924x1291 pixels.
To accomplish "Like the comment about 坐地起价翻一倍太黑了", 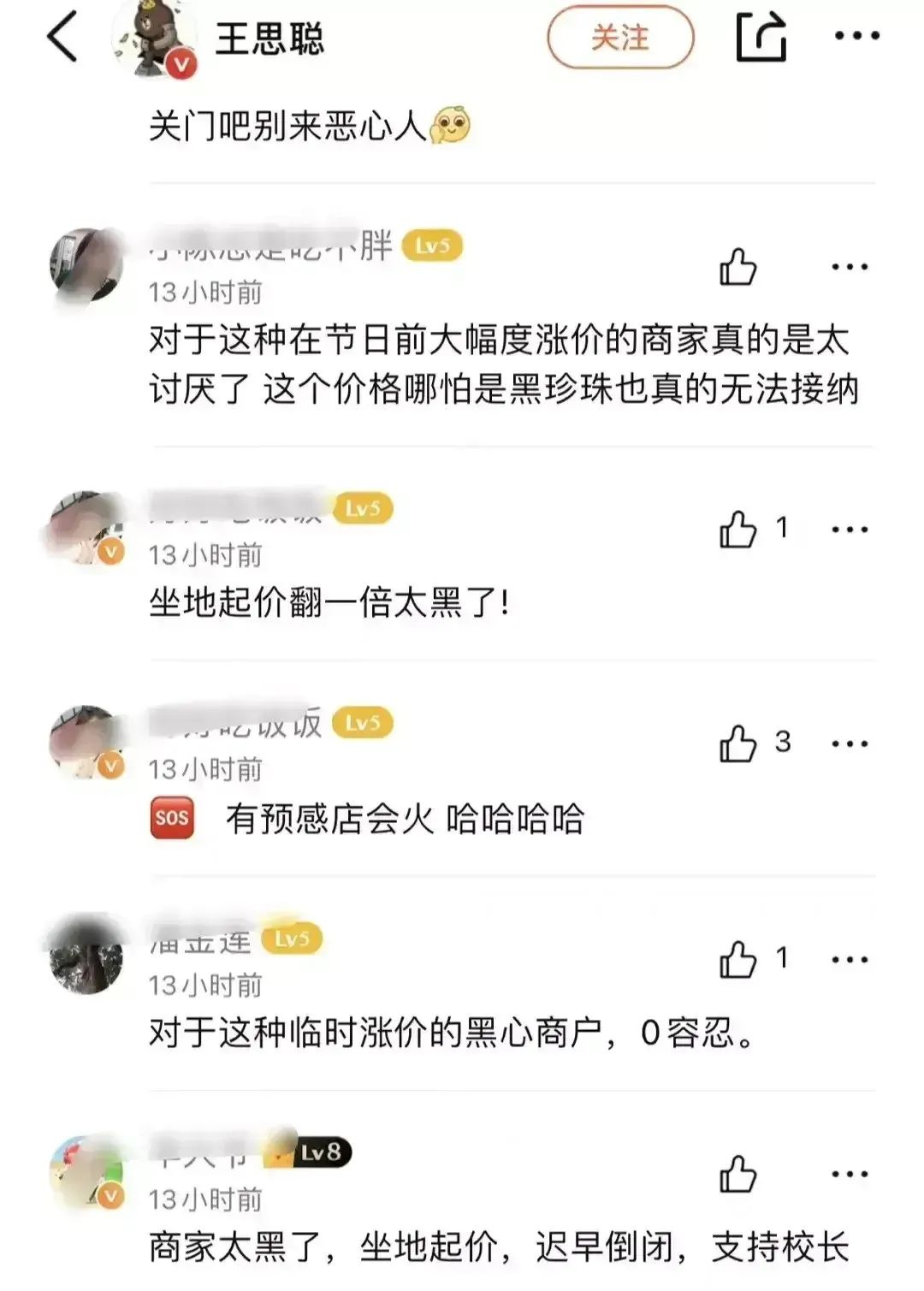I will pos(737,529).
